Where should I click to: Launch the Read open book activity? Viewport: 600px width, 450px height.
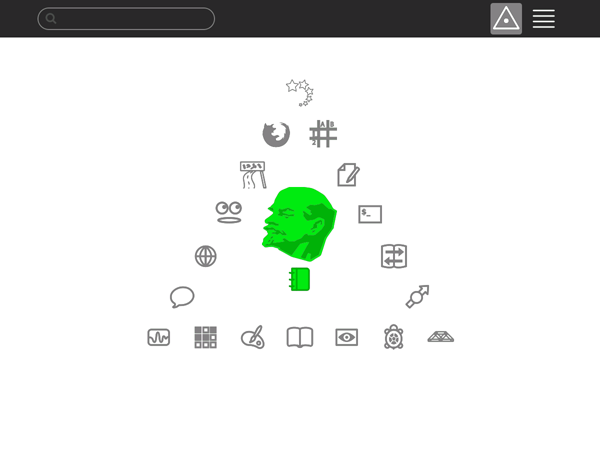(x=300, y=337)
